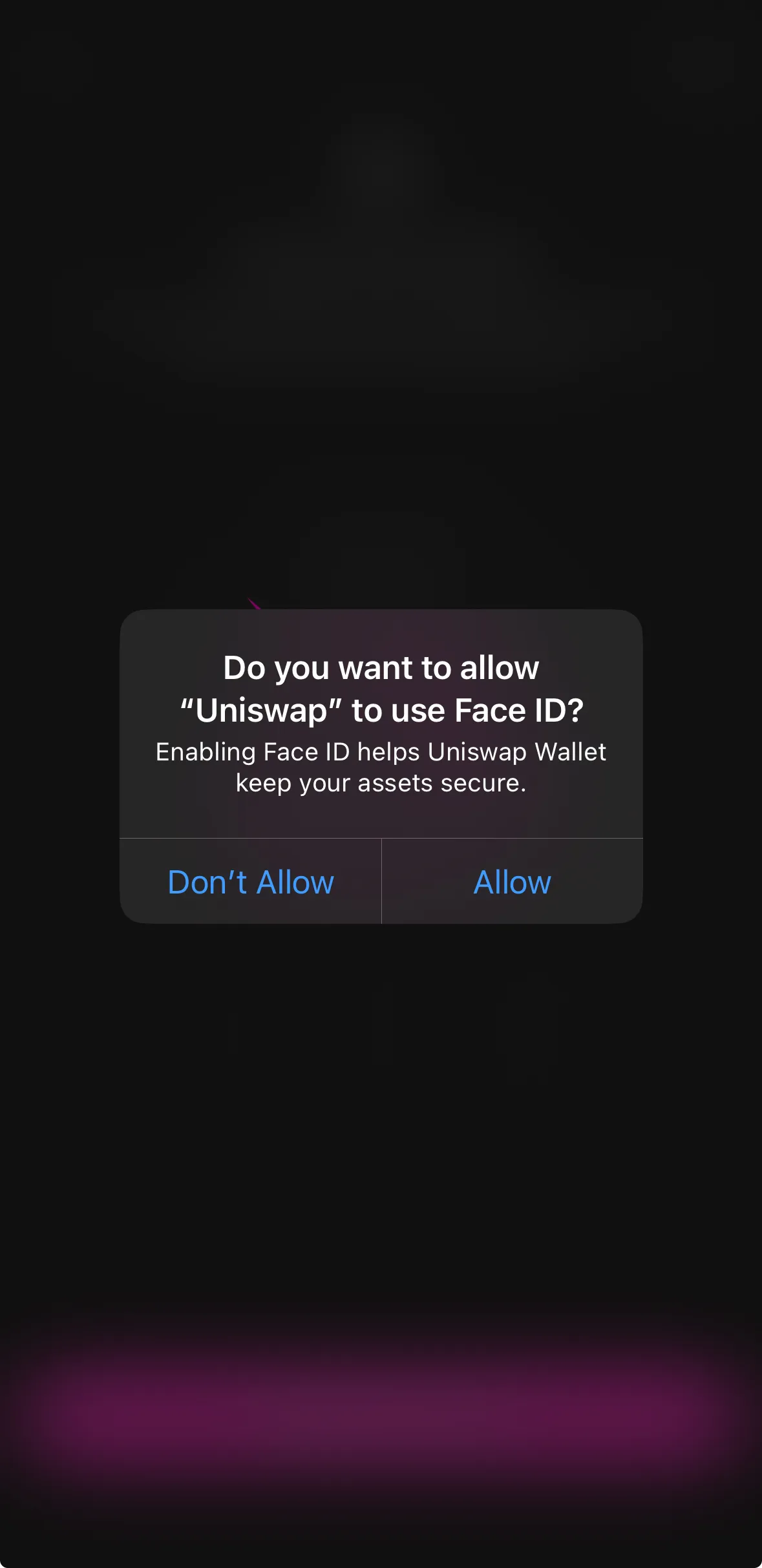The image size is (762, 1568).
Task: Click the phrase keep your assets secure
Action: 381,783
